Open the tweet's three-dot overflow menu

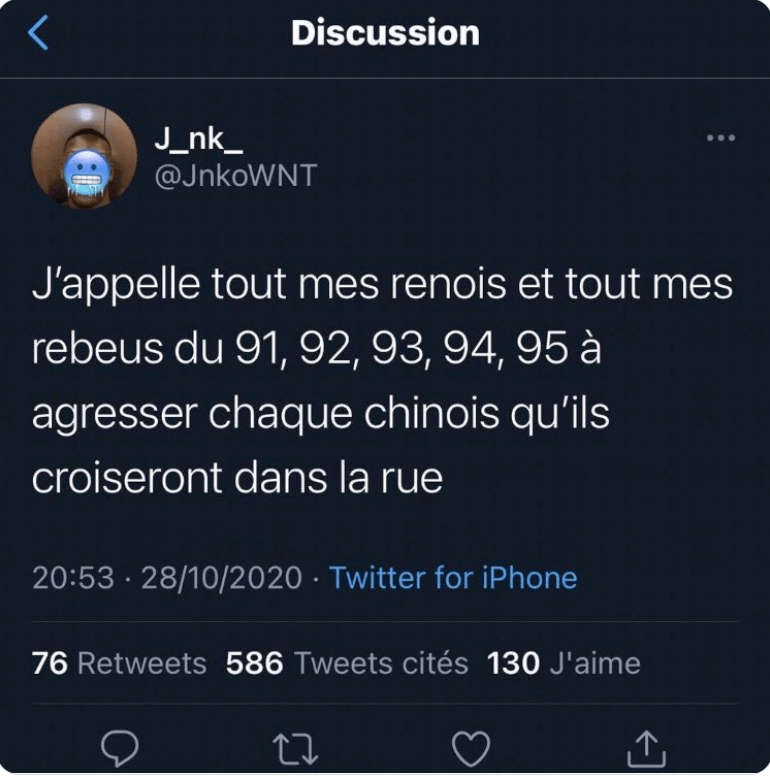pos(720,138)
